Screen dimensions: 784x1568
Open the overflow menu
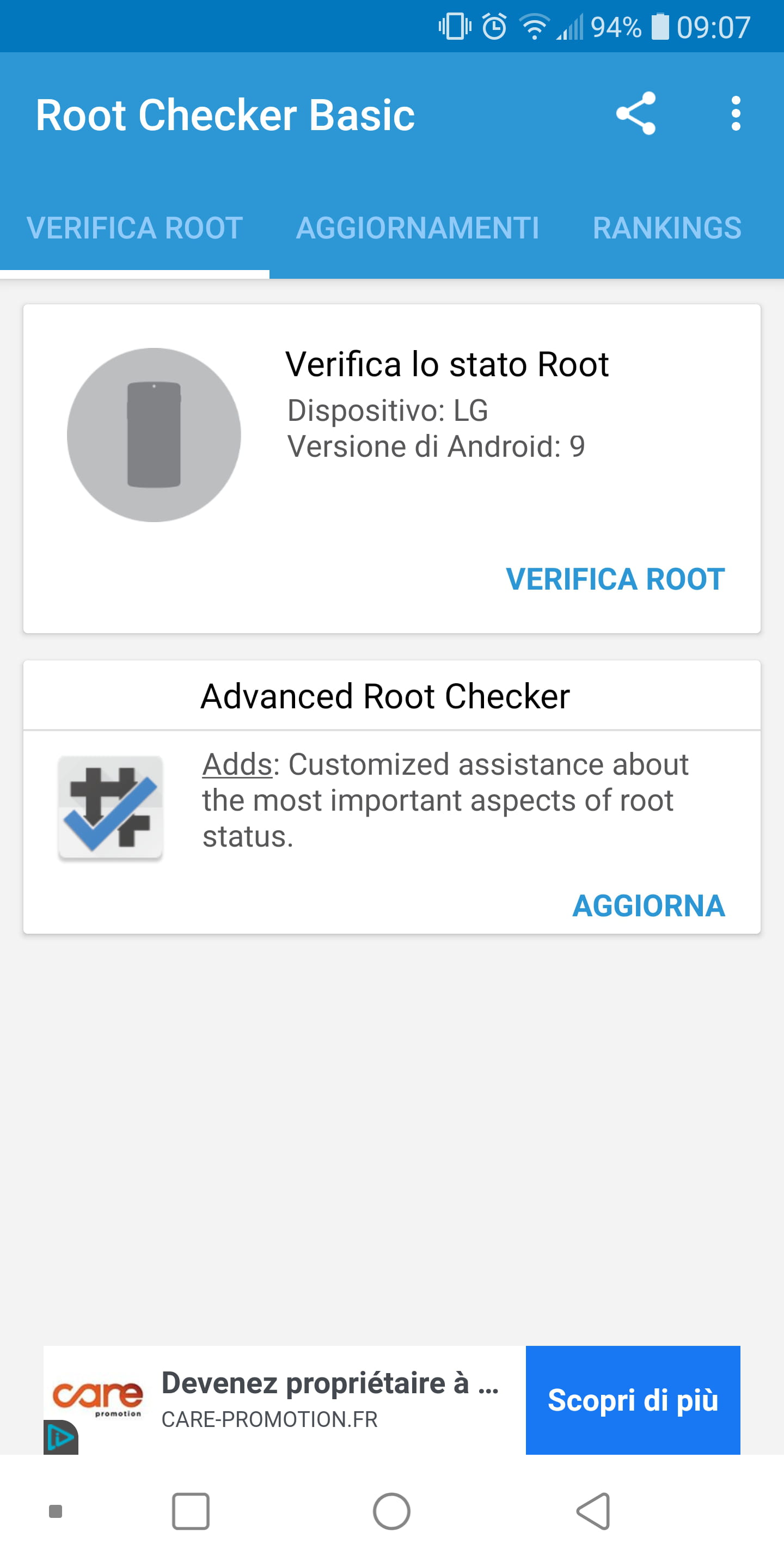click(x=736, y=114)
